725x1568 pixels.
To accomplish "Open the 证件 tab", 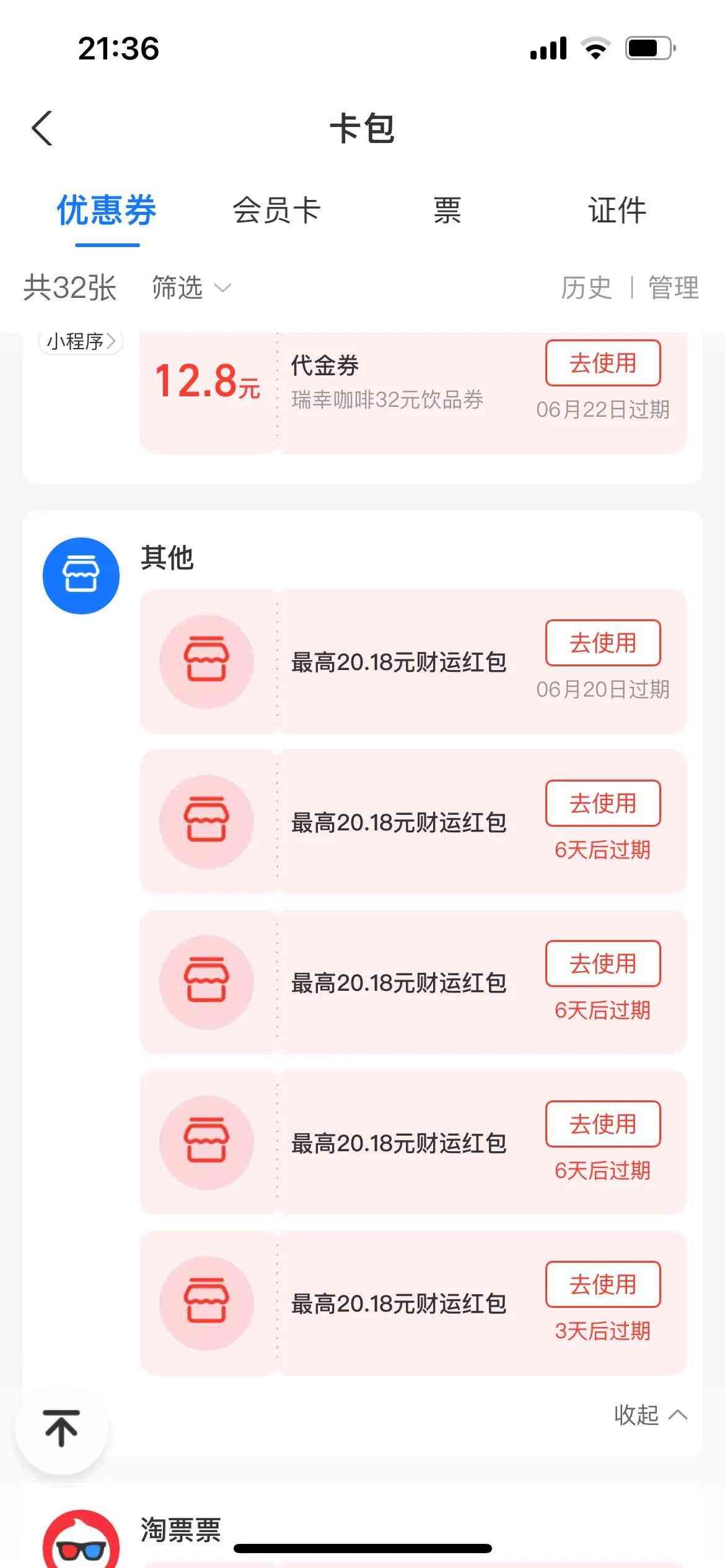I will coord(617,211).
